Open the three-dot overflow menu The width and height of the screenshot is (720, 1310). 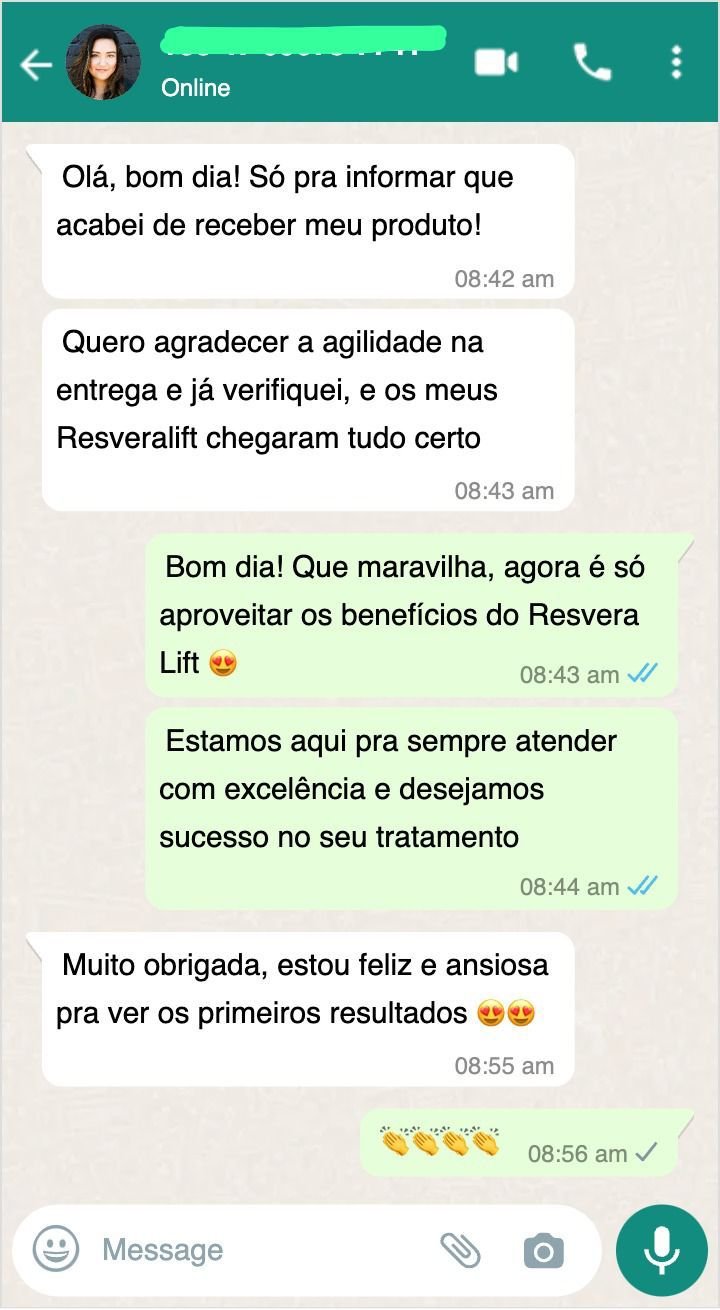pyautogui.click(x=677, y=62)
